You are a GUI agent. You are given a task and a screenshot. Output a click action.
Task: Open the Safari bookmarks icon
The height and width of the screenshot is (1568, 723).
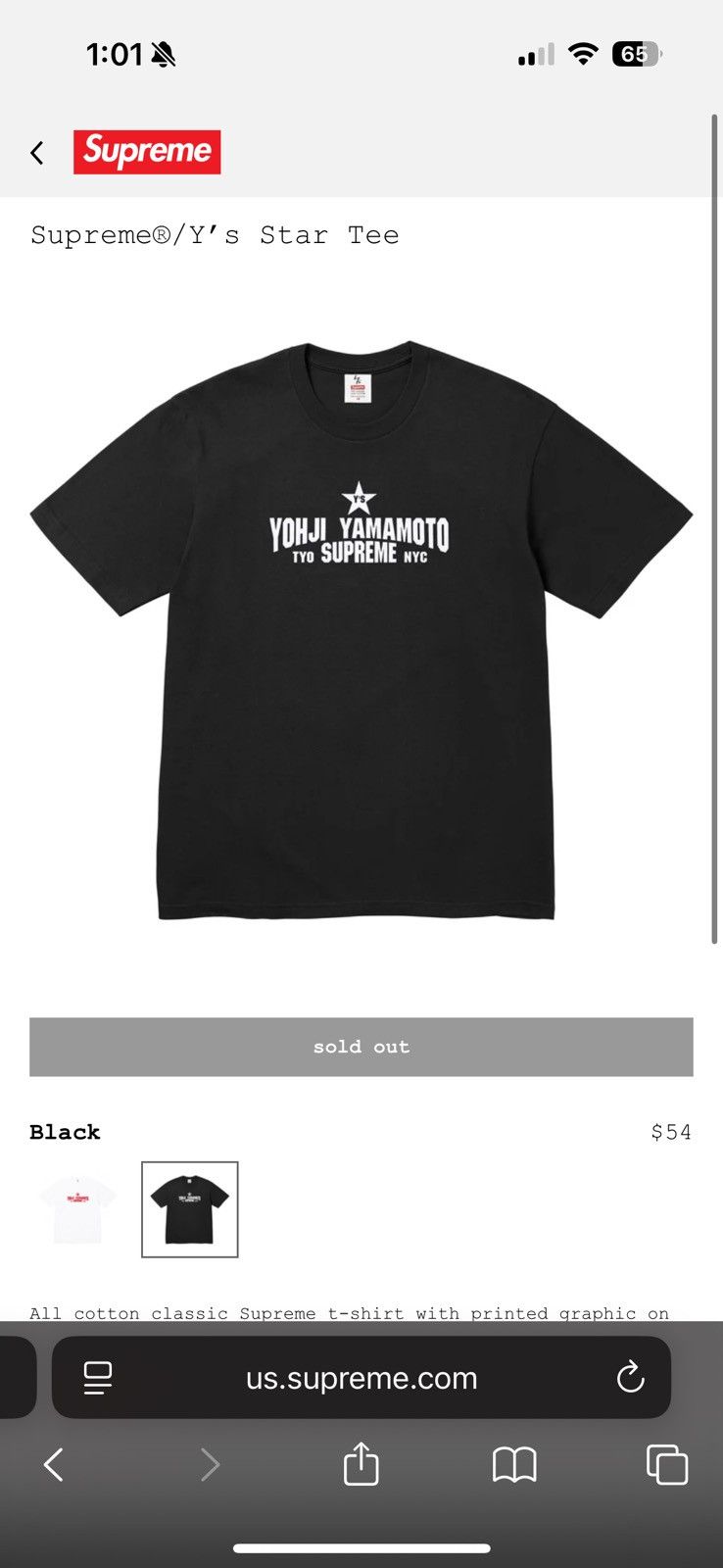pyautogui.click(x=513, y=1465)
